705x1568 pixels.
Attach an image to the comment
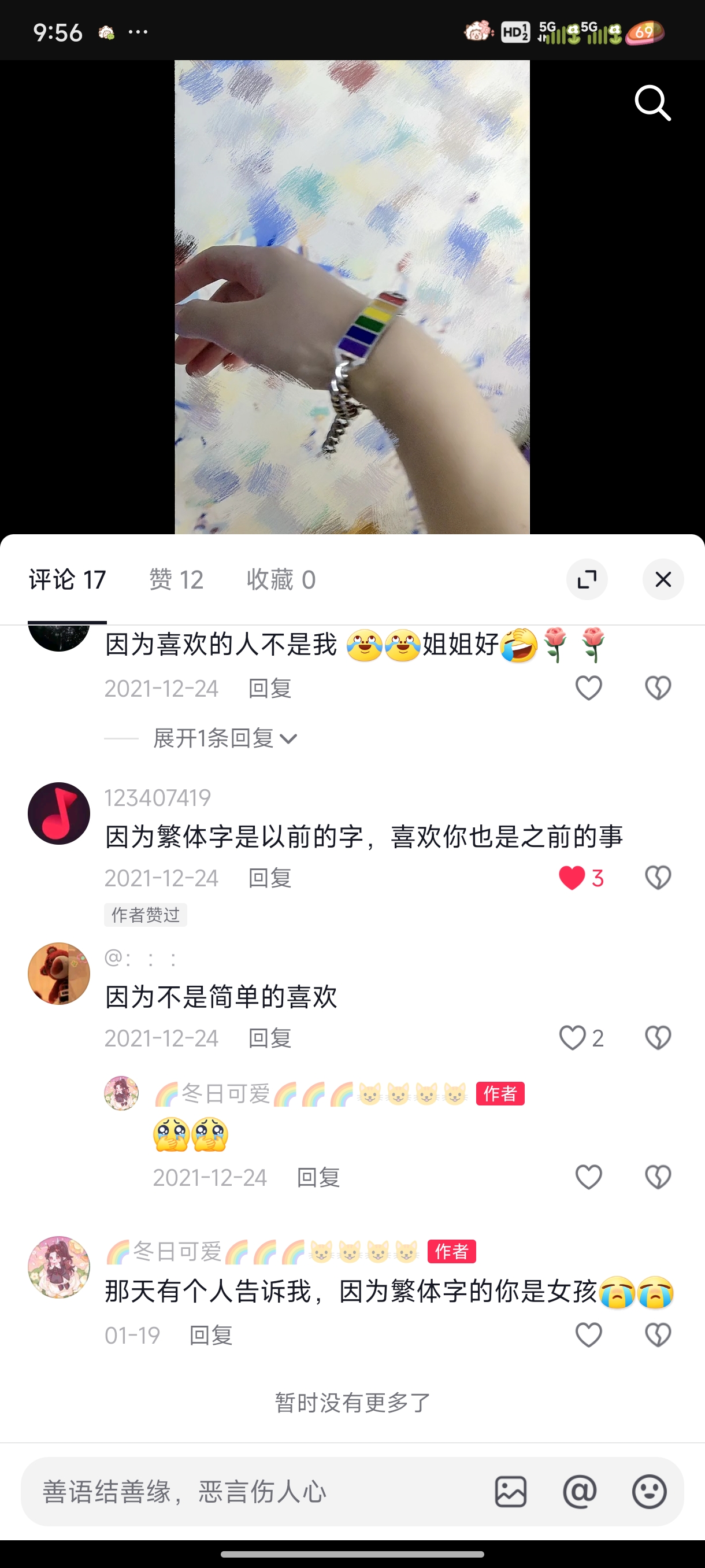(510, 1491)
